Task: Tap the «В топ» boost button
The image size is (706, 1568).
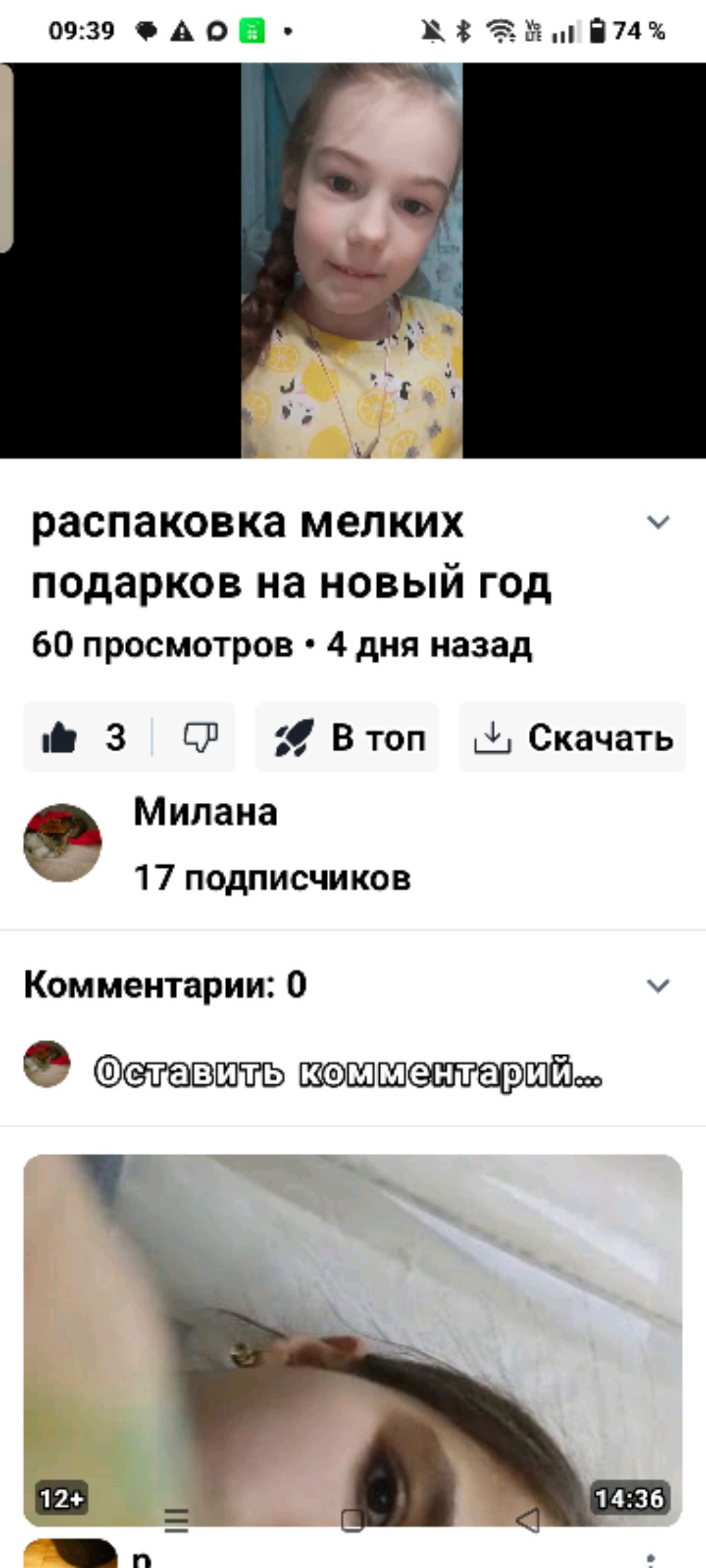Action: 347,738
